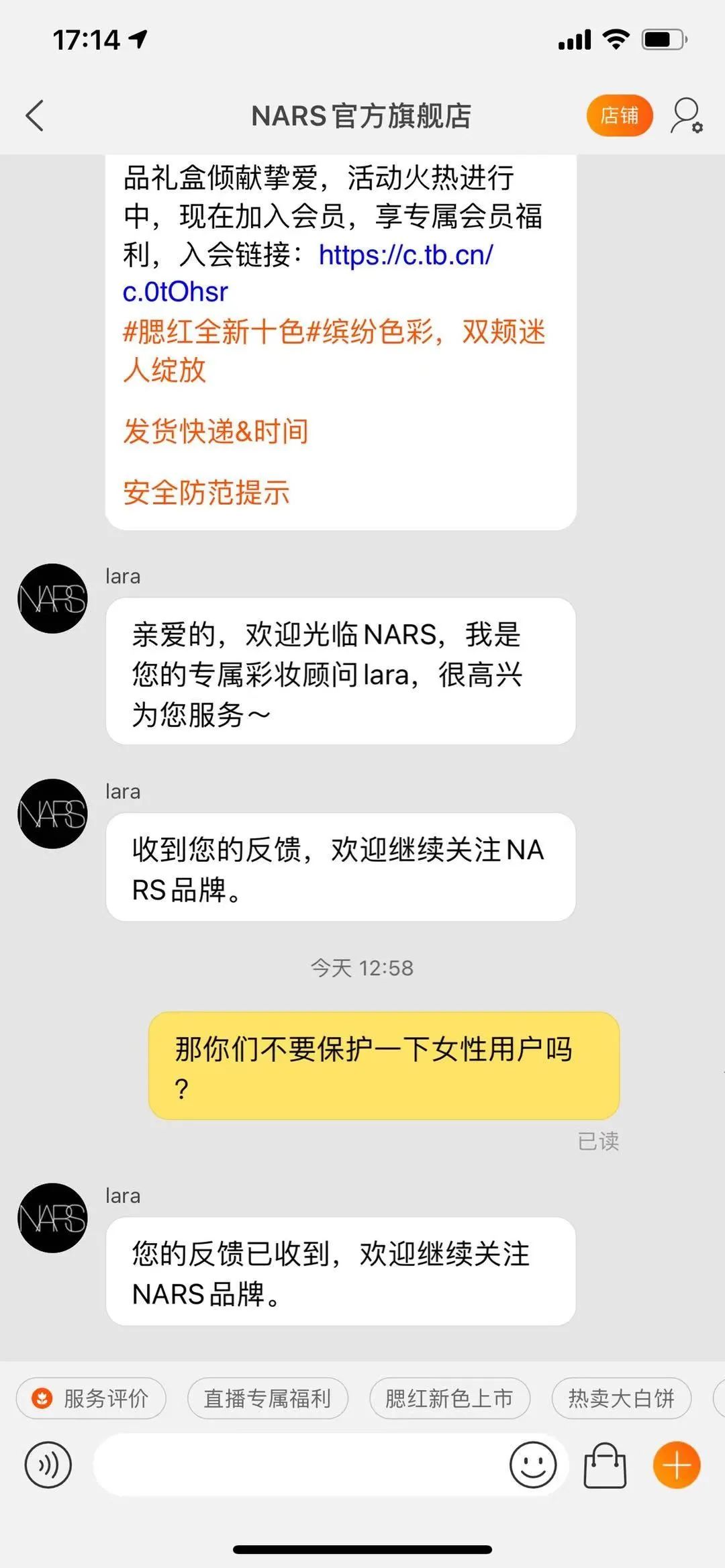Open 安全防范提示 safety tips
The height and width of the screenshot is (1568, 725).
[206, 492]
